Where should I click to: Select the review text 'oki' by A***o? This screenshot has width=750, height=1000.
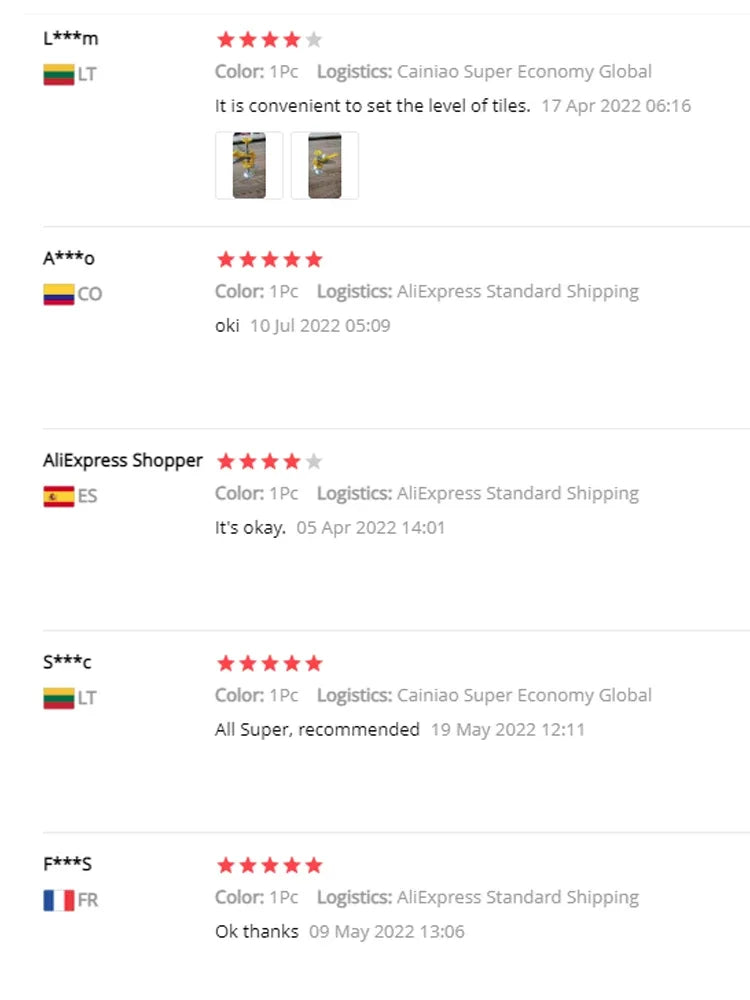coord(227,325)
